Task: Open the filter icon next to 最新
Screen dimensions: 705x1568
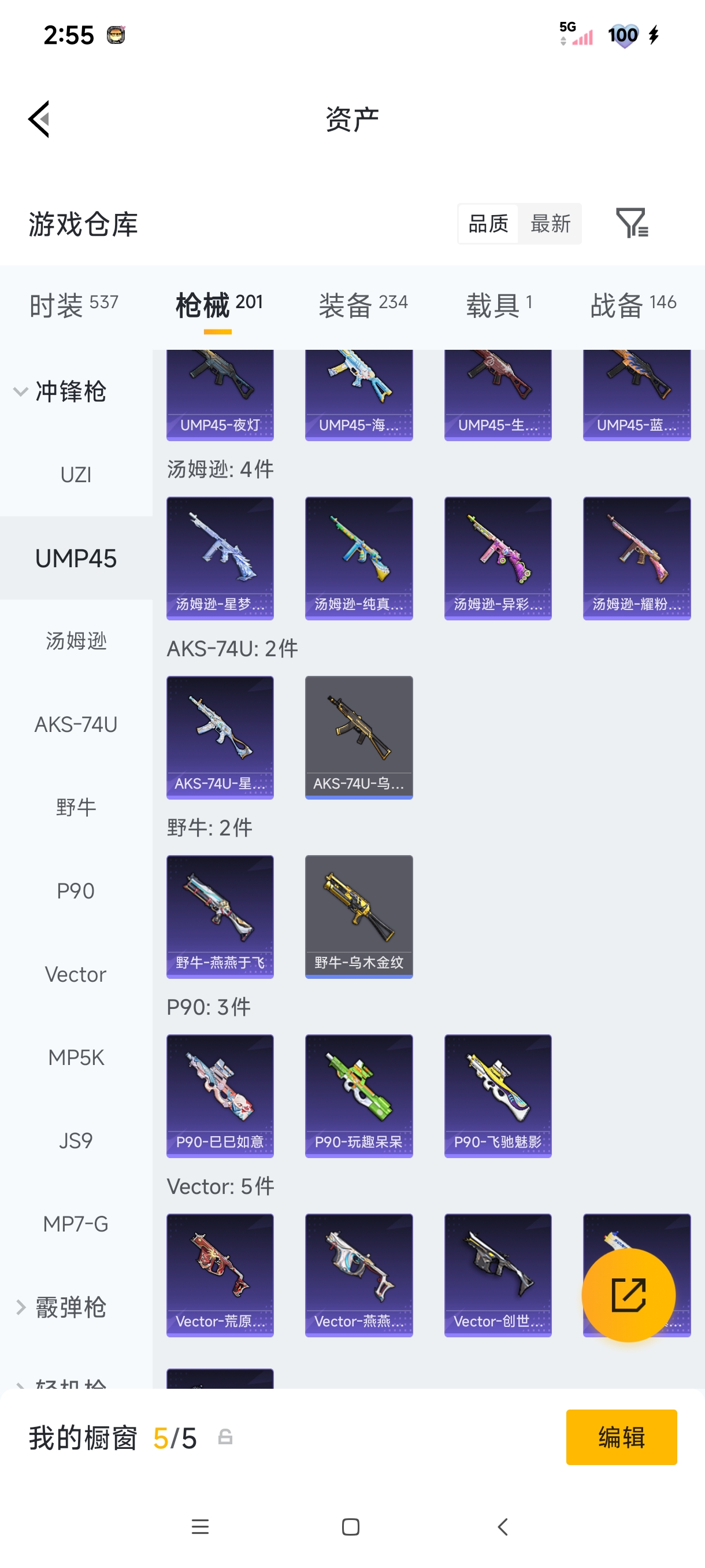Action: click(x=632, y=223)
